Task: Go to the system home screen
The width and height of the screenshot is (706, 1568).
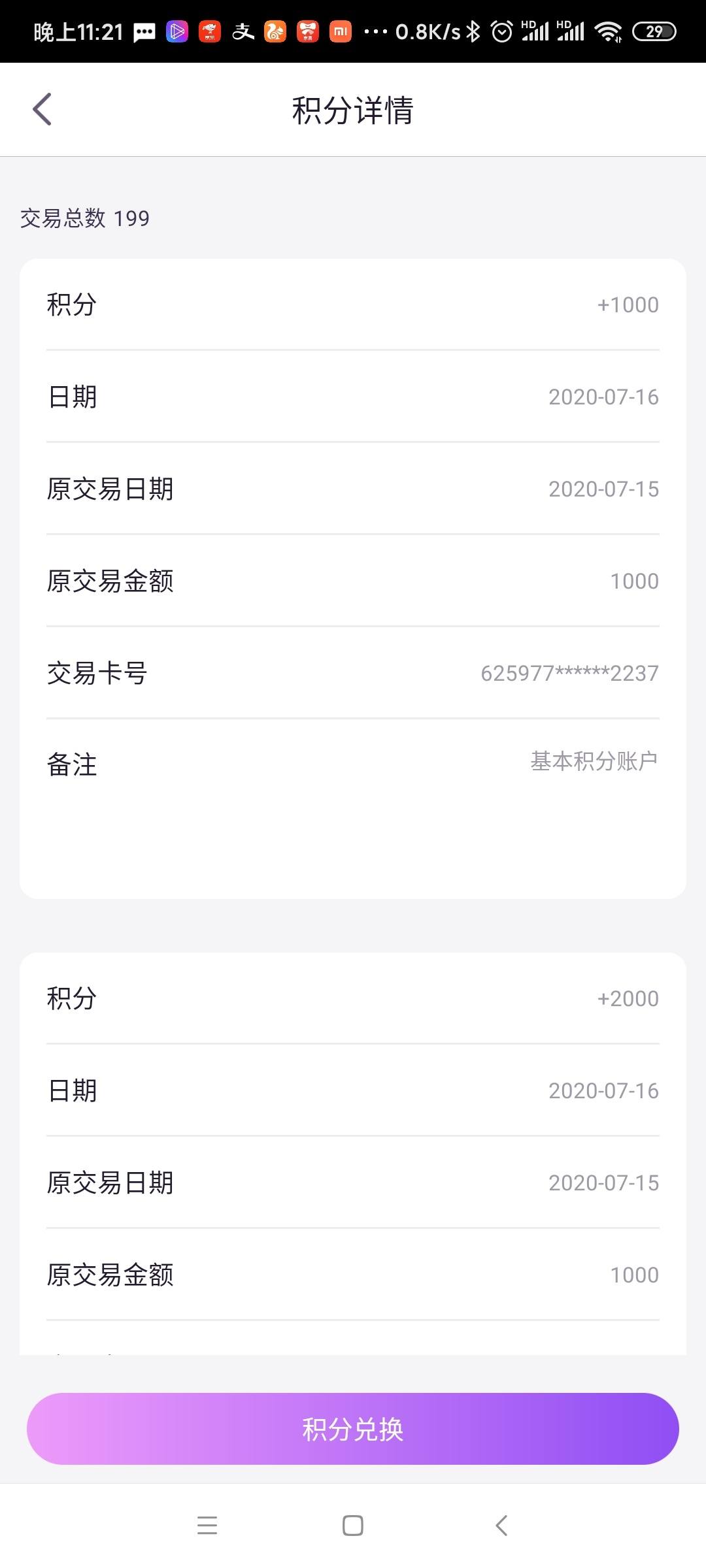Action: click(353, 1526)
